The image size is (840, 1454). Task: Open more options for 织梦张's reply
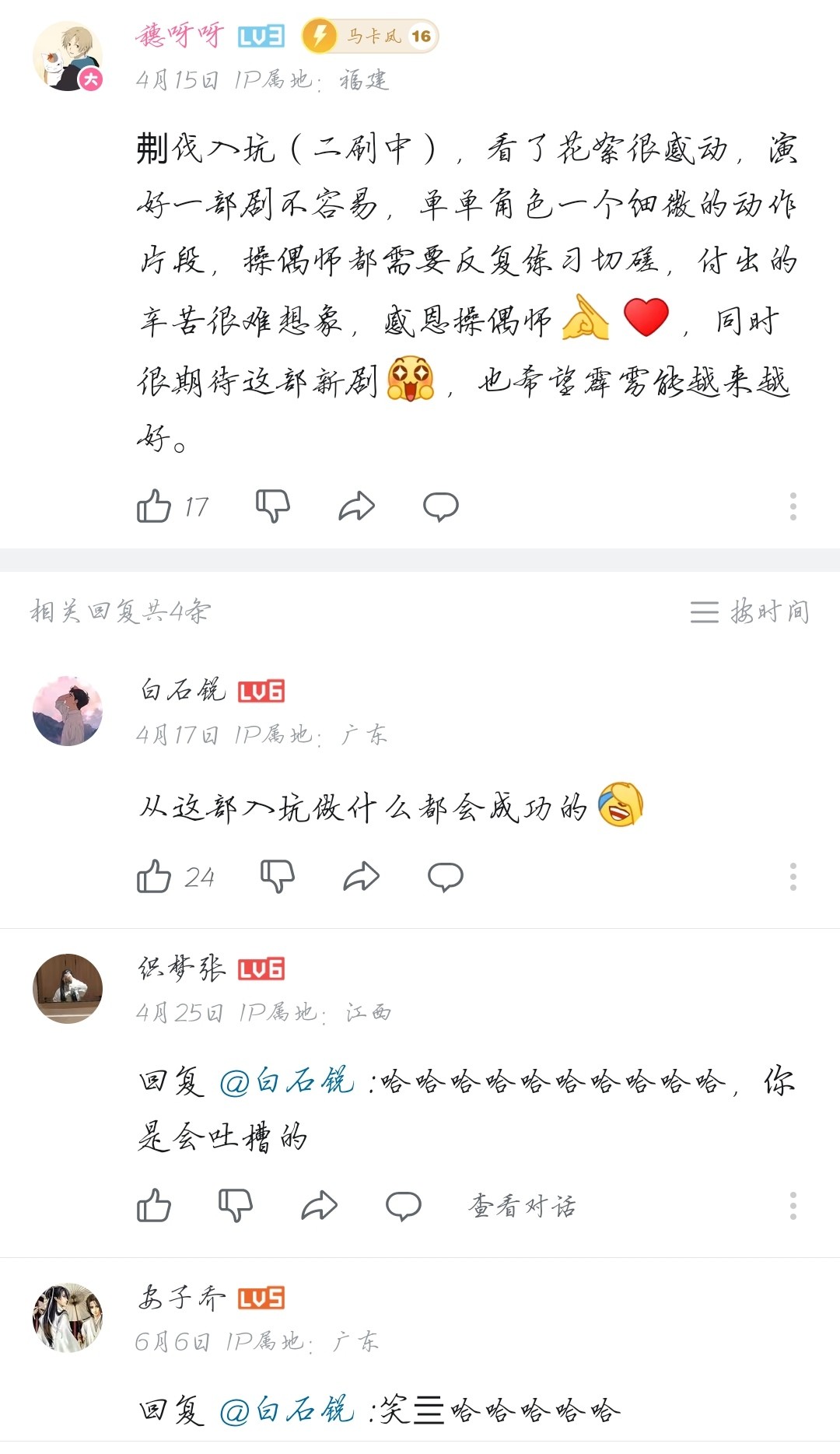(793, 1206)
